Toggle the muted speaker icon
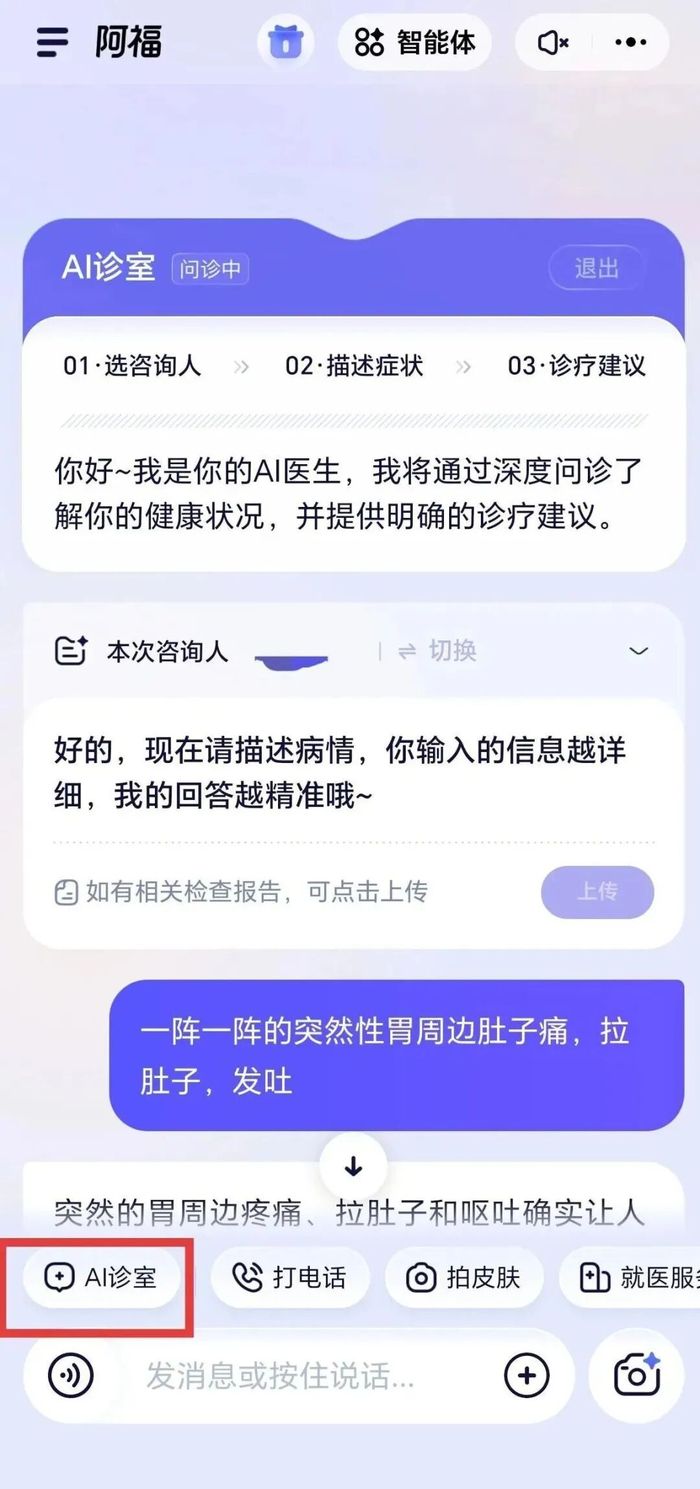The height and width of the screenshot is (1489, 700). point(553,43)
